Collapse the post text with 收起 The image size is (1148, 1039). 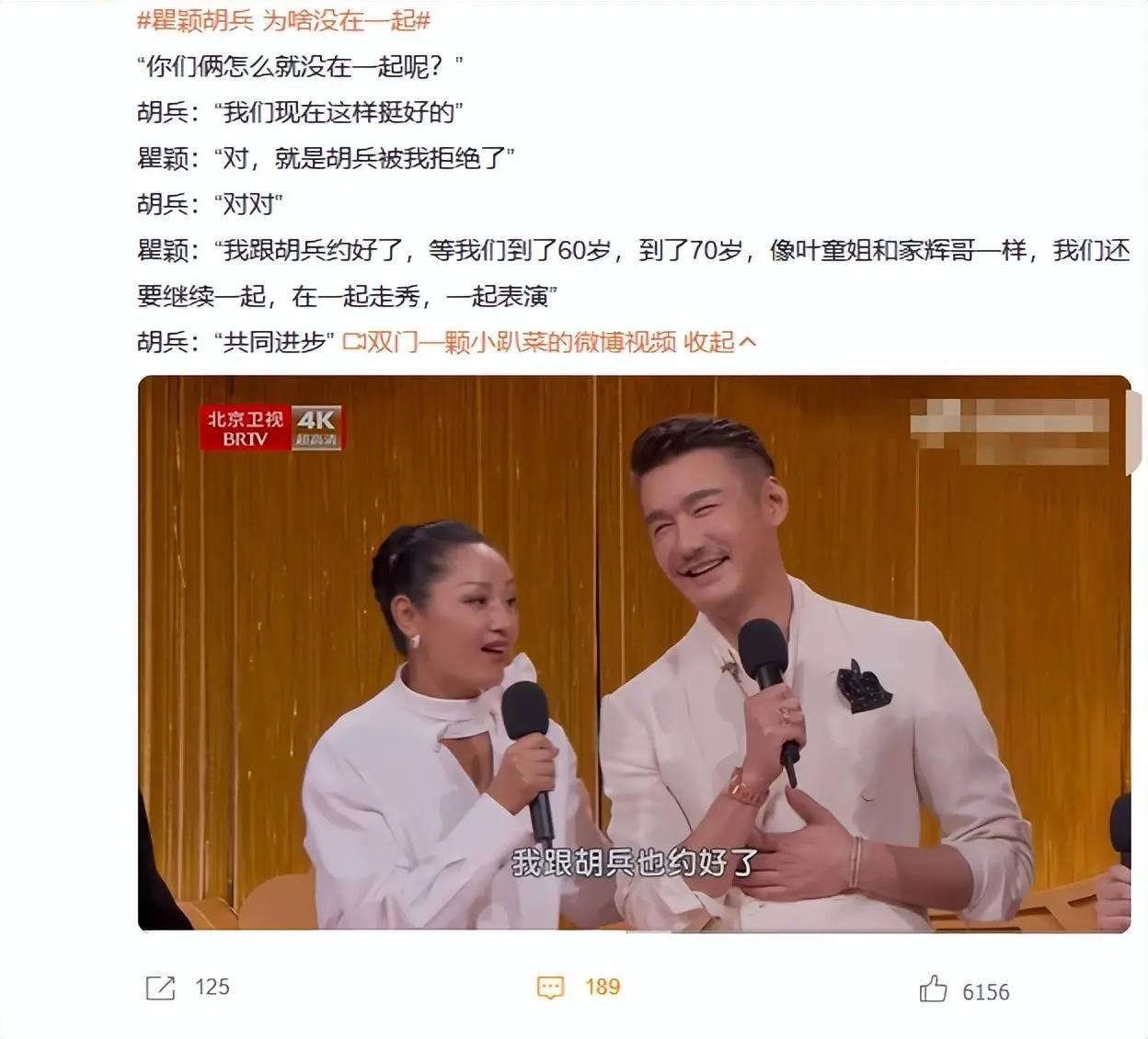719,342
